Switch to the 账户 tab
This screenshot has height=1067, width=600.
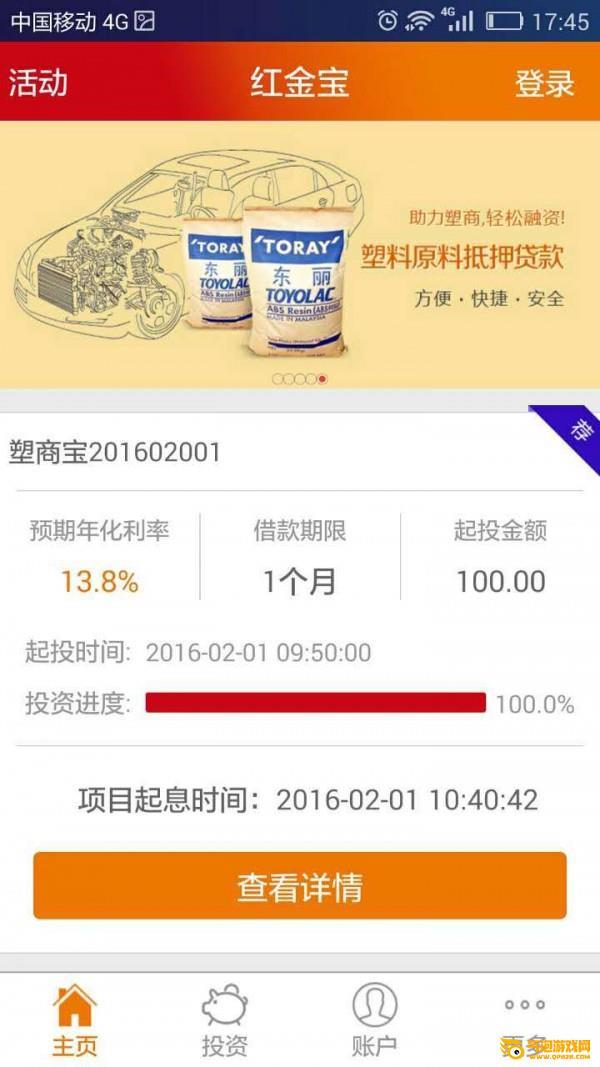pyautogui.click(x=375, y=1020)
